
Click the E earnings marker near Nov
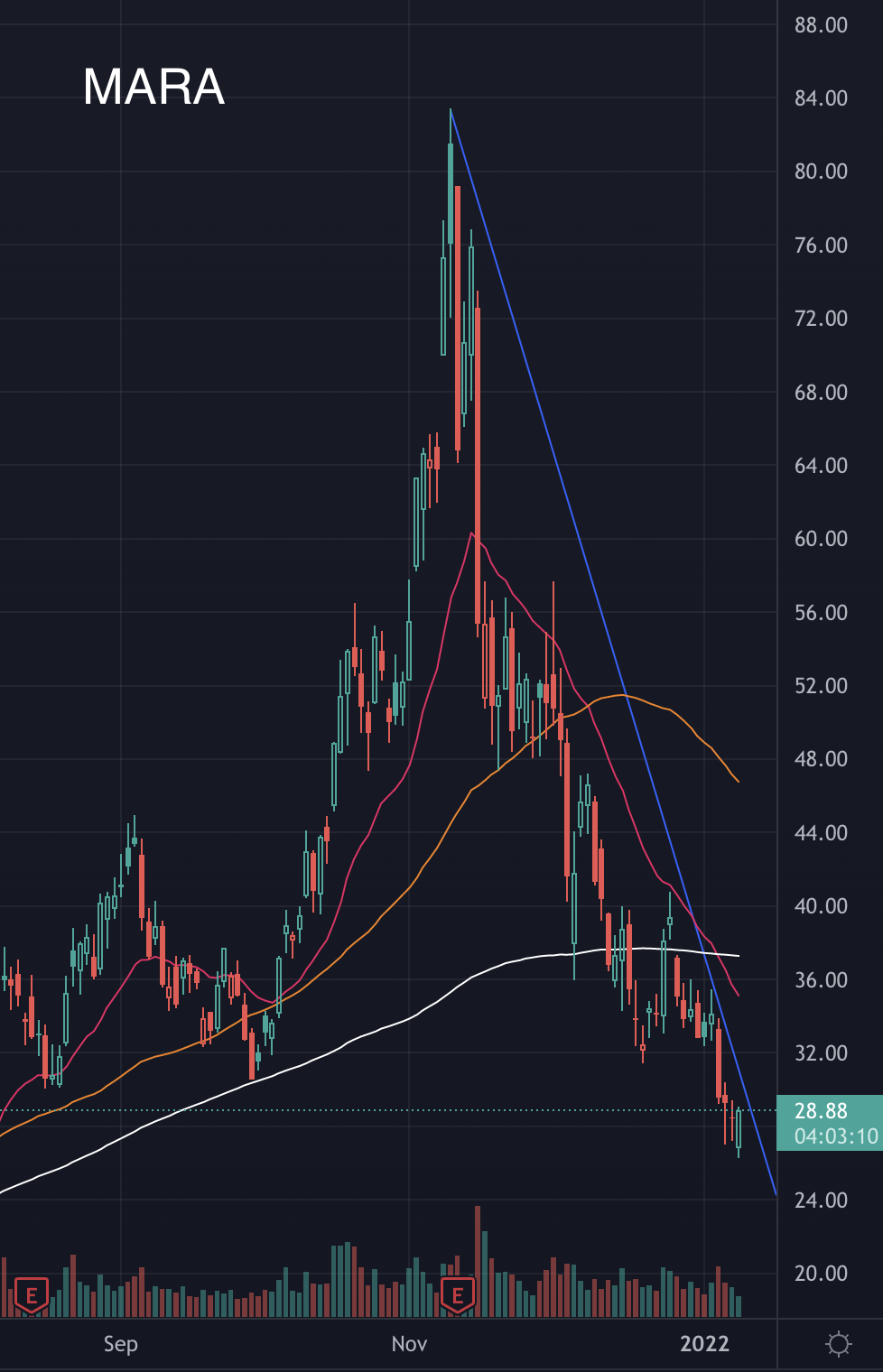[x=458, y=1295]
